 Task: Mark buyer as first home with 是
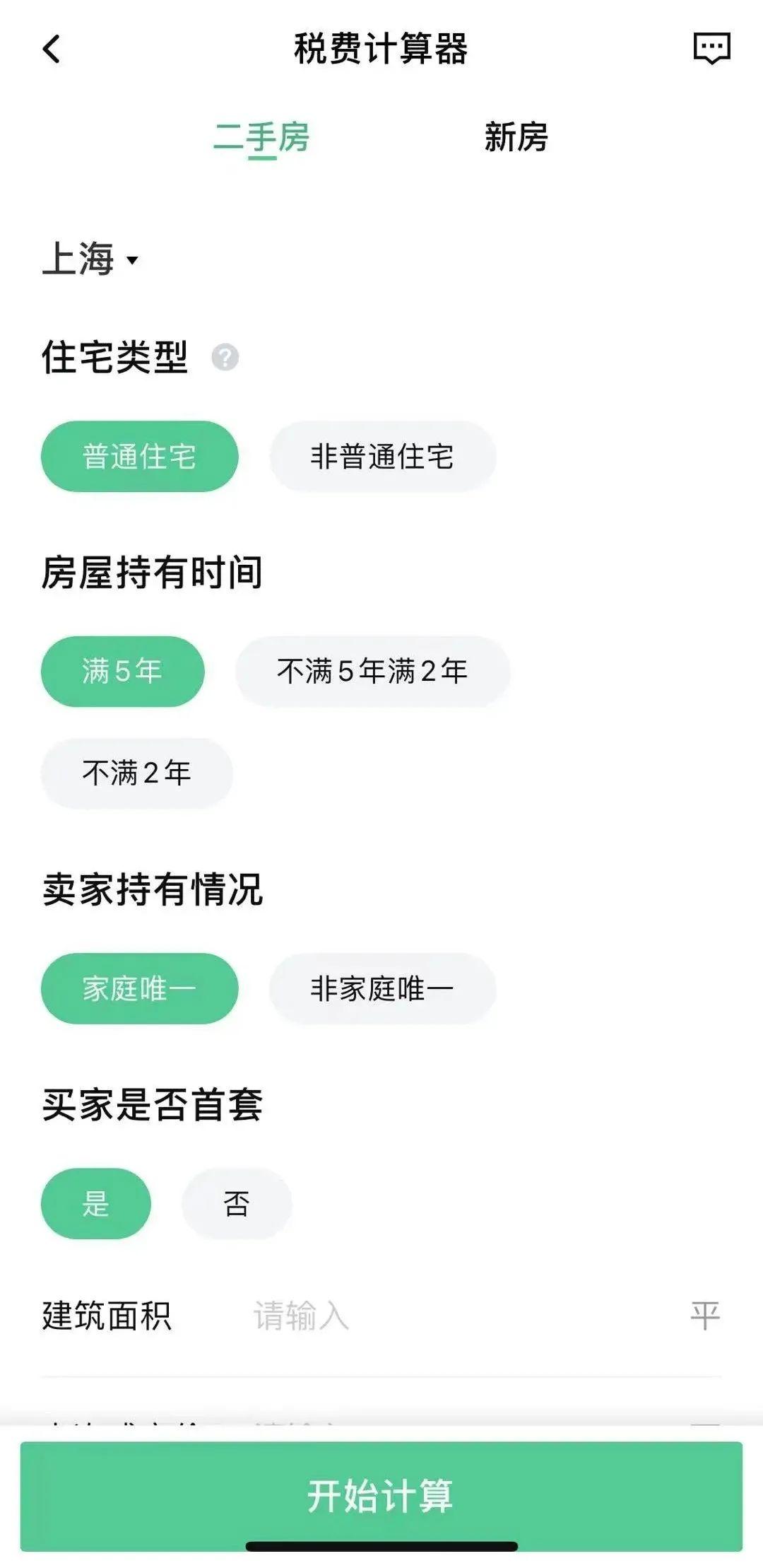tap(95, 1203)
